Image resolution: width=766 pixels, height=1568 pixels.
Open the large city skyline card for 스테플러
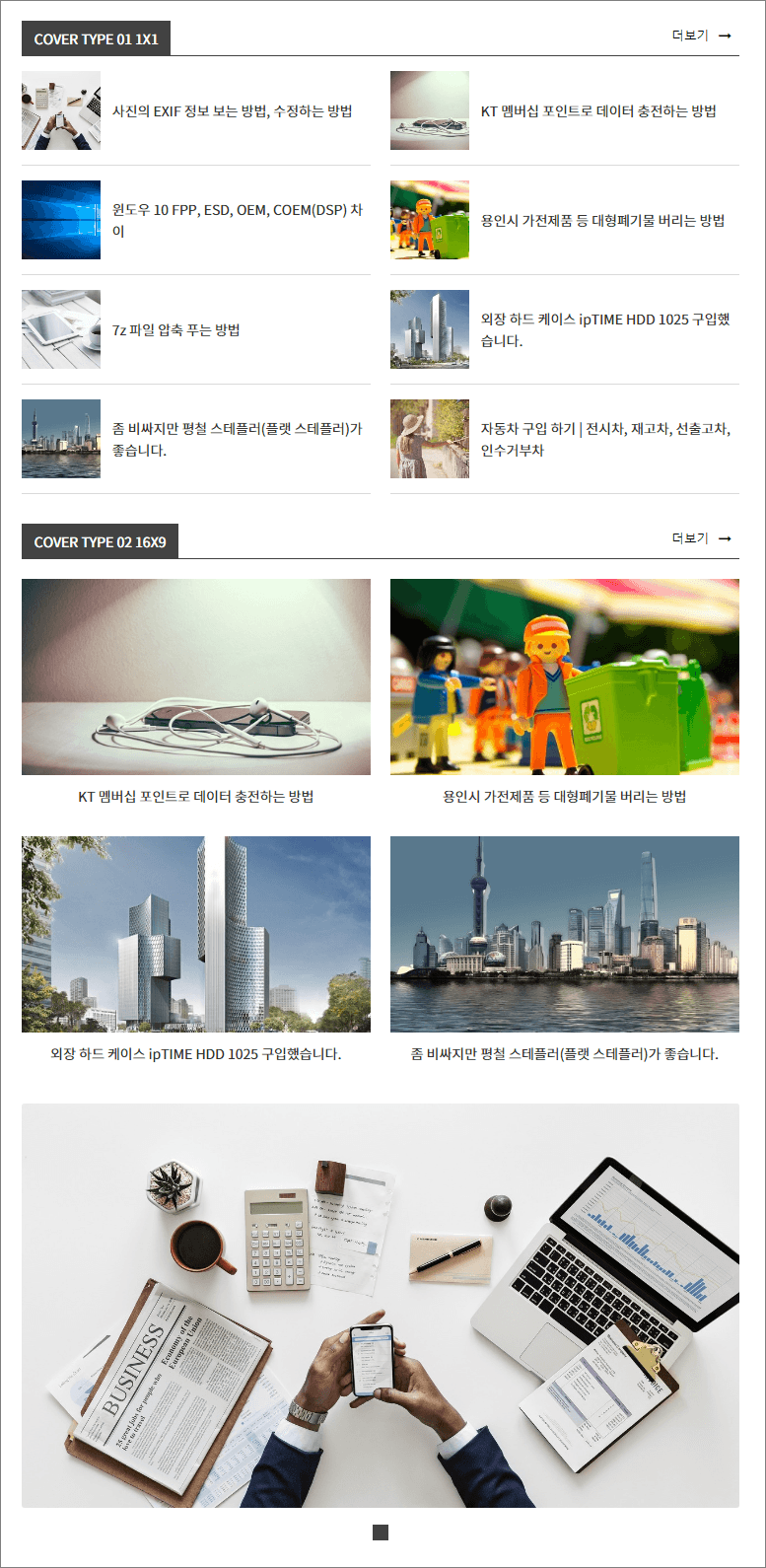point(564,934)
